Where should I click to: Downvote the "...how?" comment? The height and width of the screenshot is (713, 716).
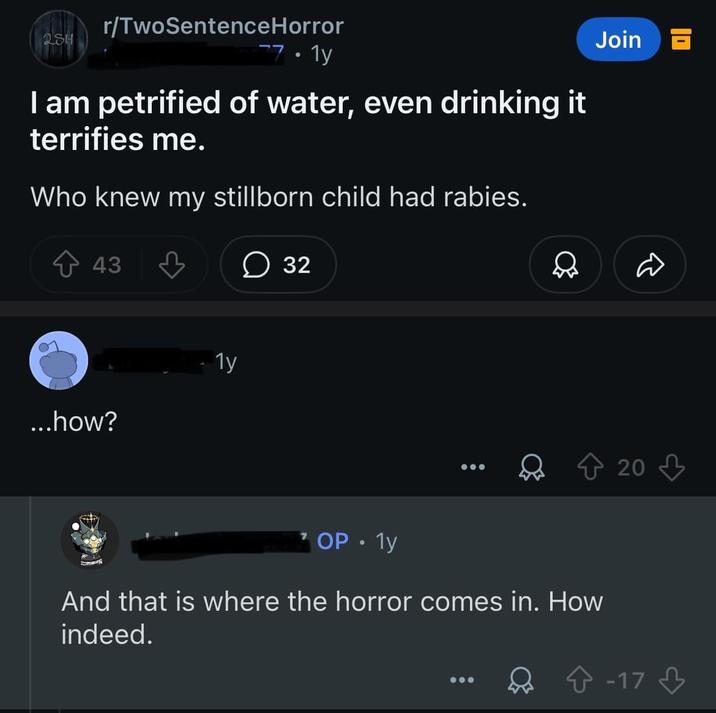pyautogui.click(x=673, y=466)
